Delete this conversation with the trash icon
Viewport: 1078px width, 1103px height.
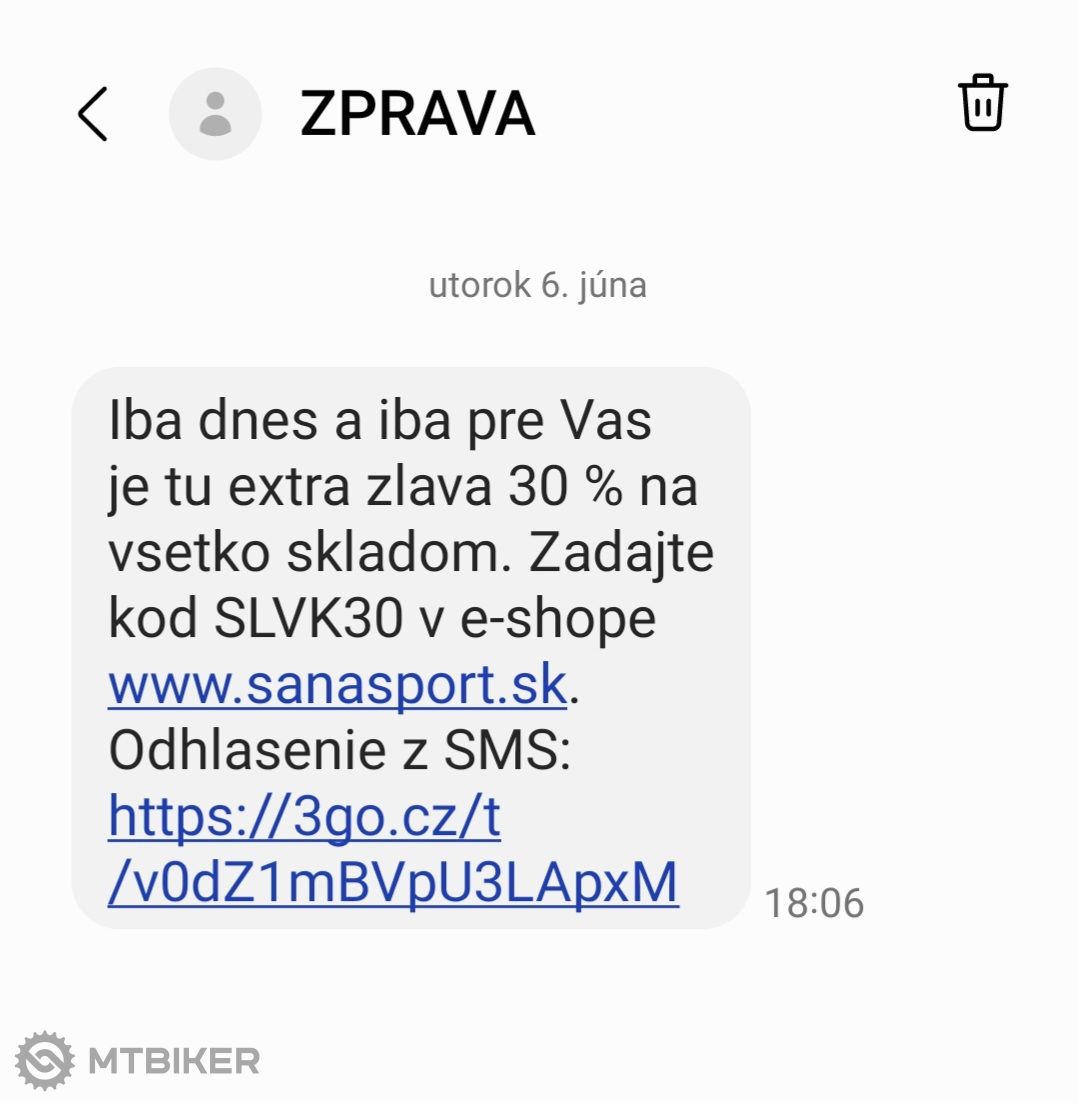(983, 102)
